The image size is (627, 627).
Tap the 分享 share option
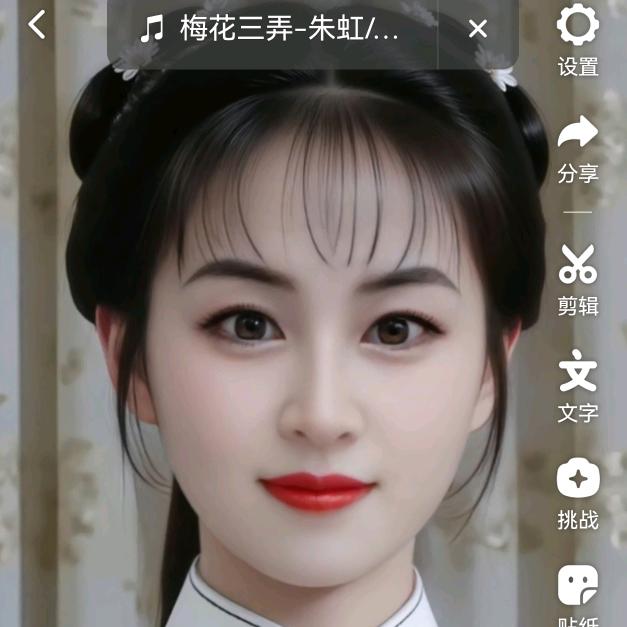(x=578, y=148)
